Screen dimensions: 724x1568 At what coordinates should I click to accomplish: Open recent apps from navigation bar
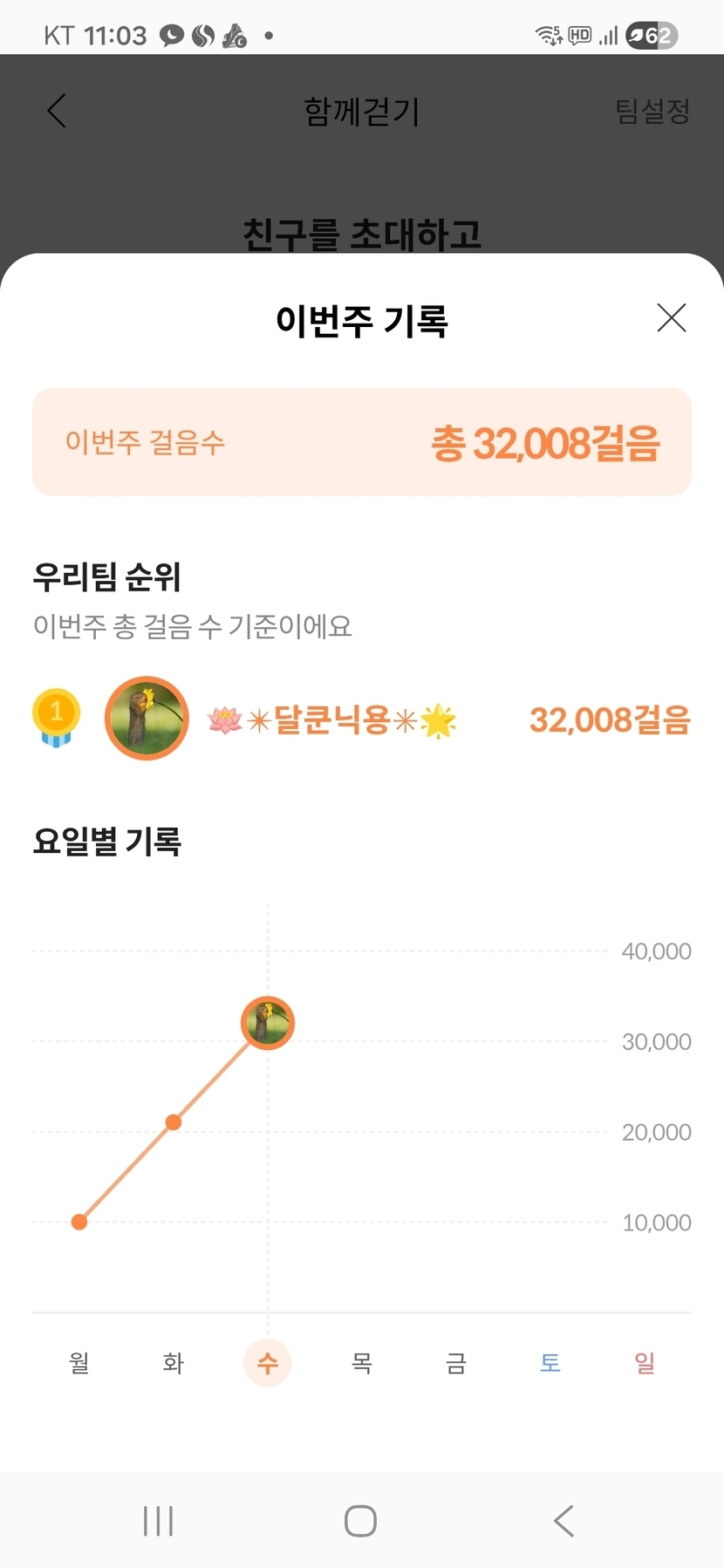(158, 1521)
